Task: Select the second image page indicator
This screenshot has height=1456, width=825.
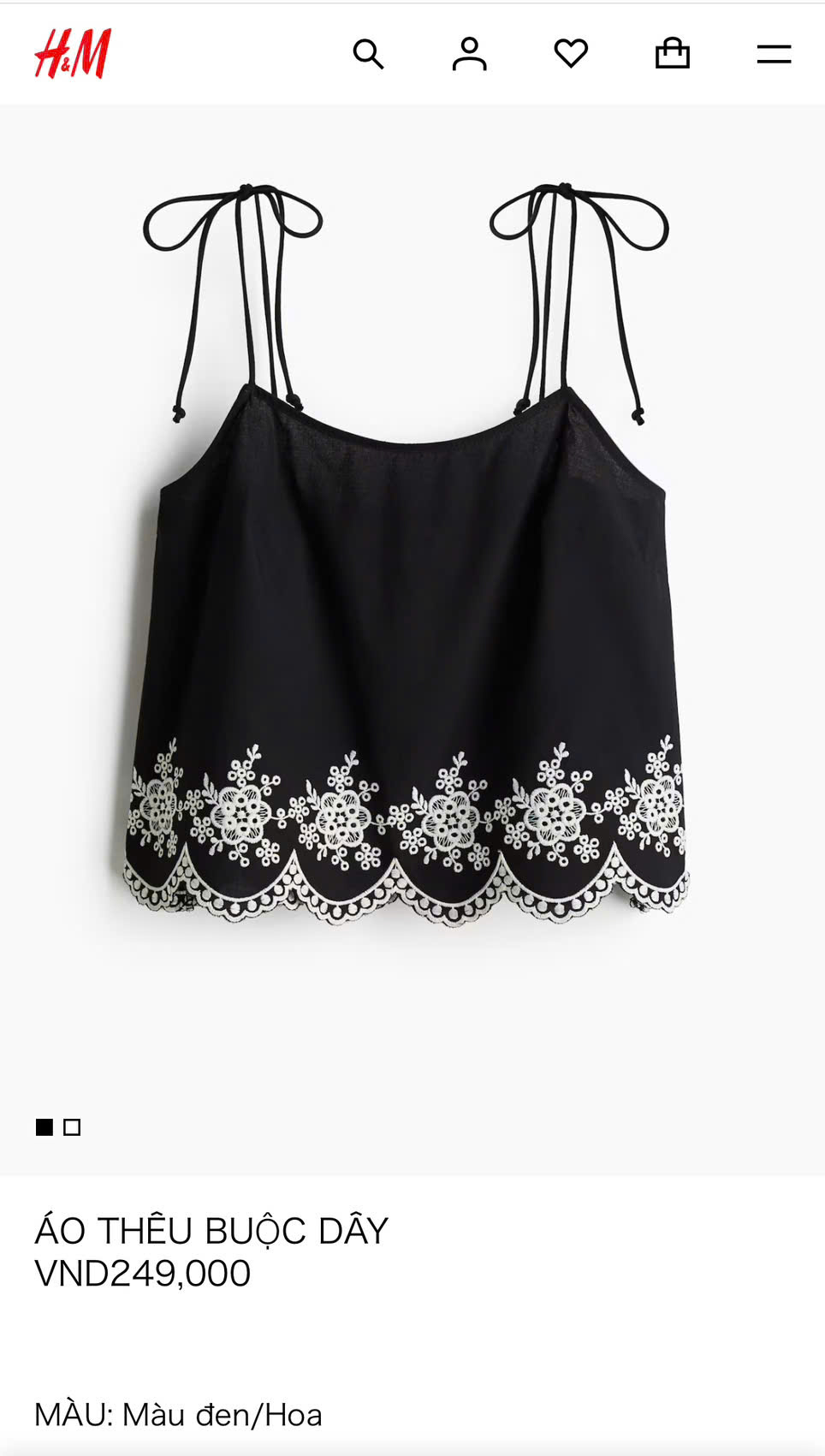Action: point(72,1127)
